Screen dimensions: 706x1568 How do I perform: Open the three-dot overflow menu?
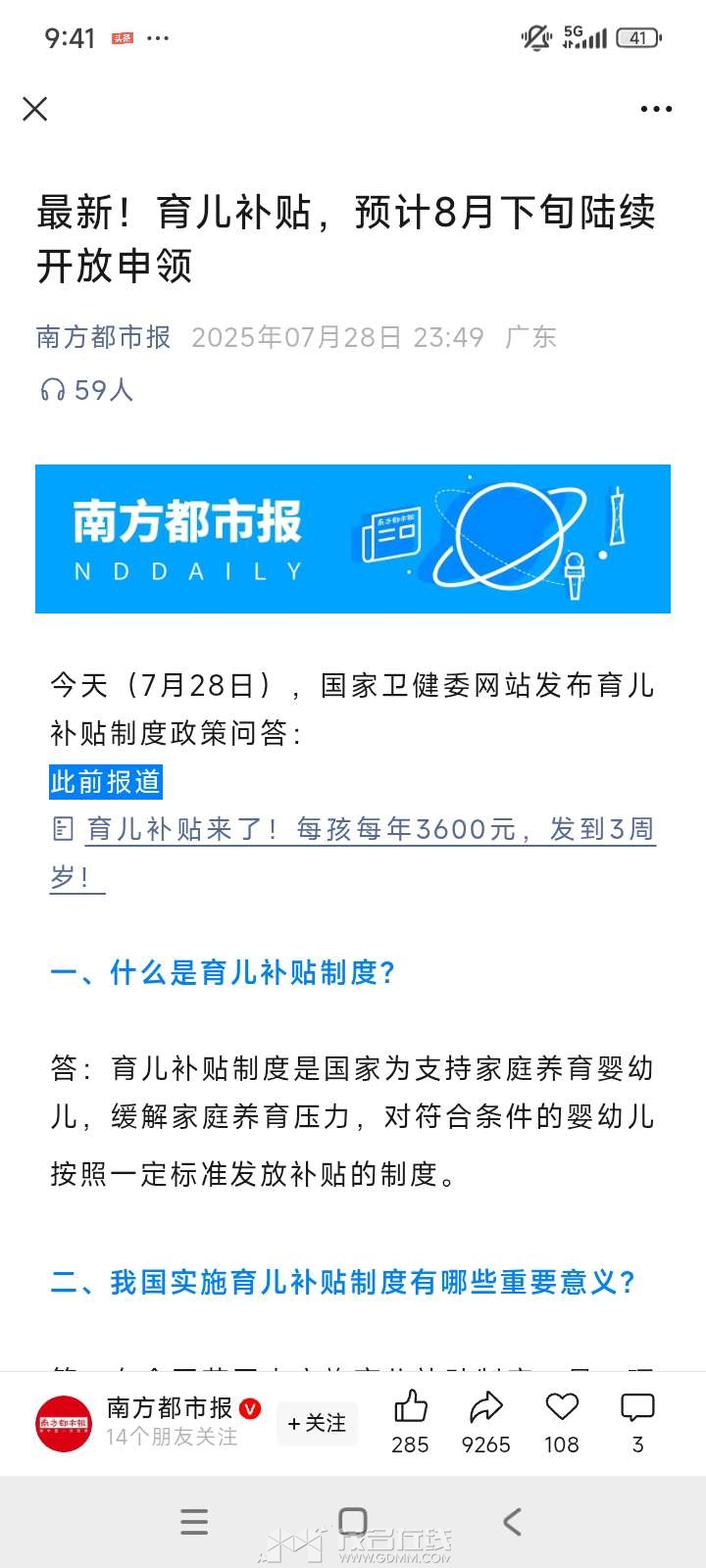click(x=656, y=109)
